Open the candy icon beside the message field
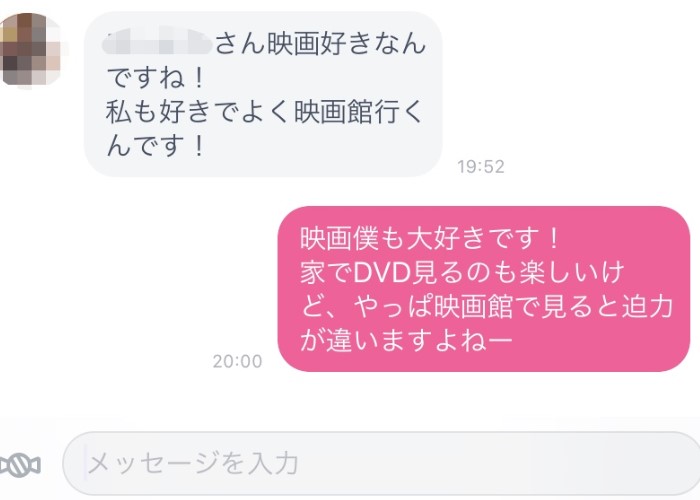700x500 pixels. [22, 464]
